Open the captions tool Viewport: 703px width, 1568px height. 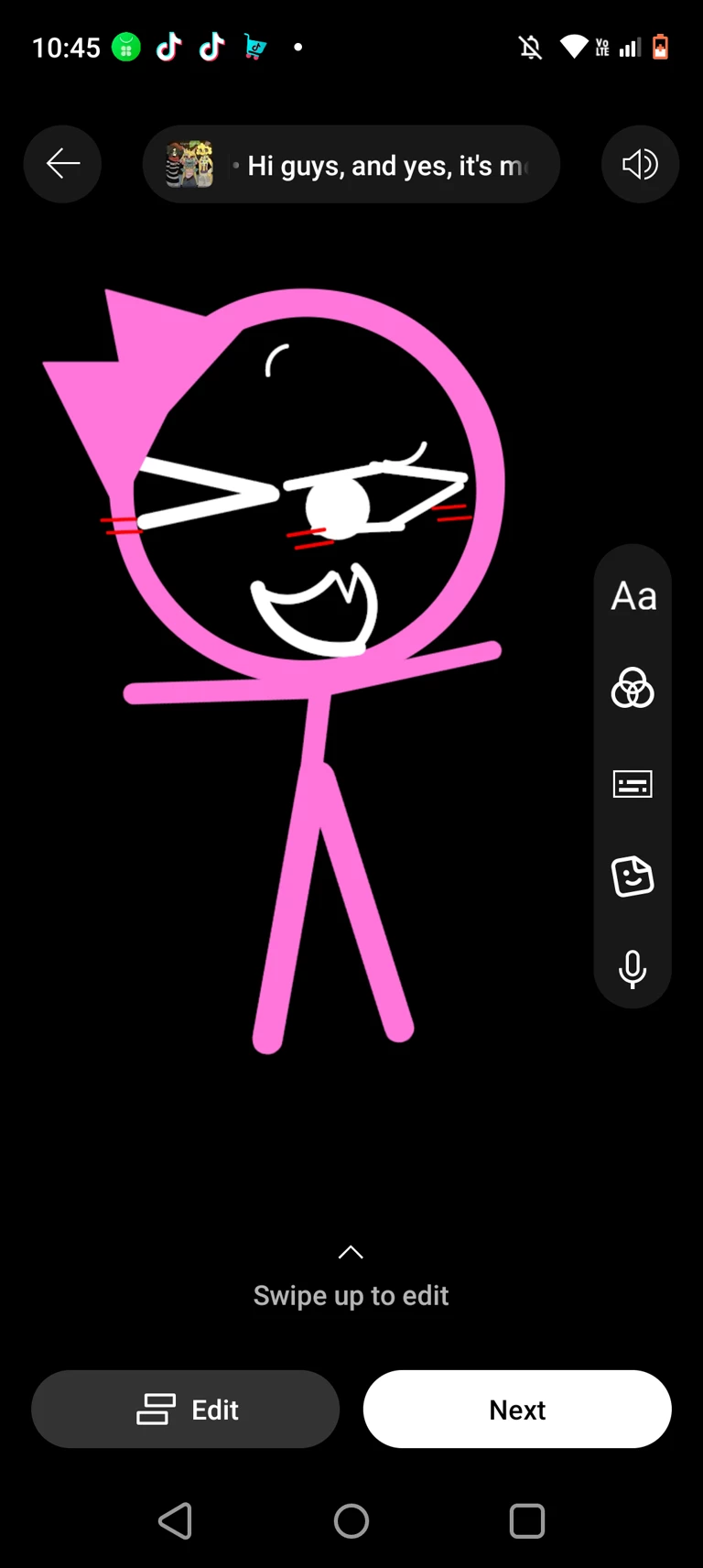tap(633, 784)
